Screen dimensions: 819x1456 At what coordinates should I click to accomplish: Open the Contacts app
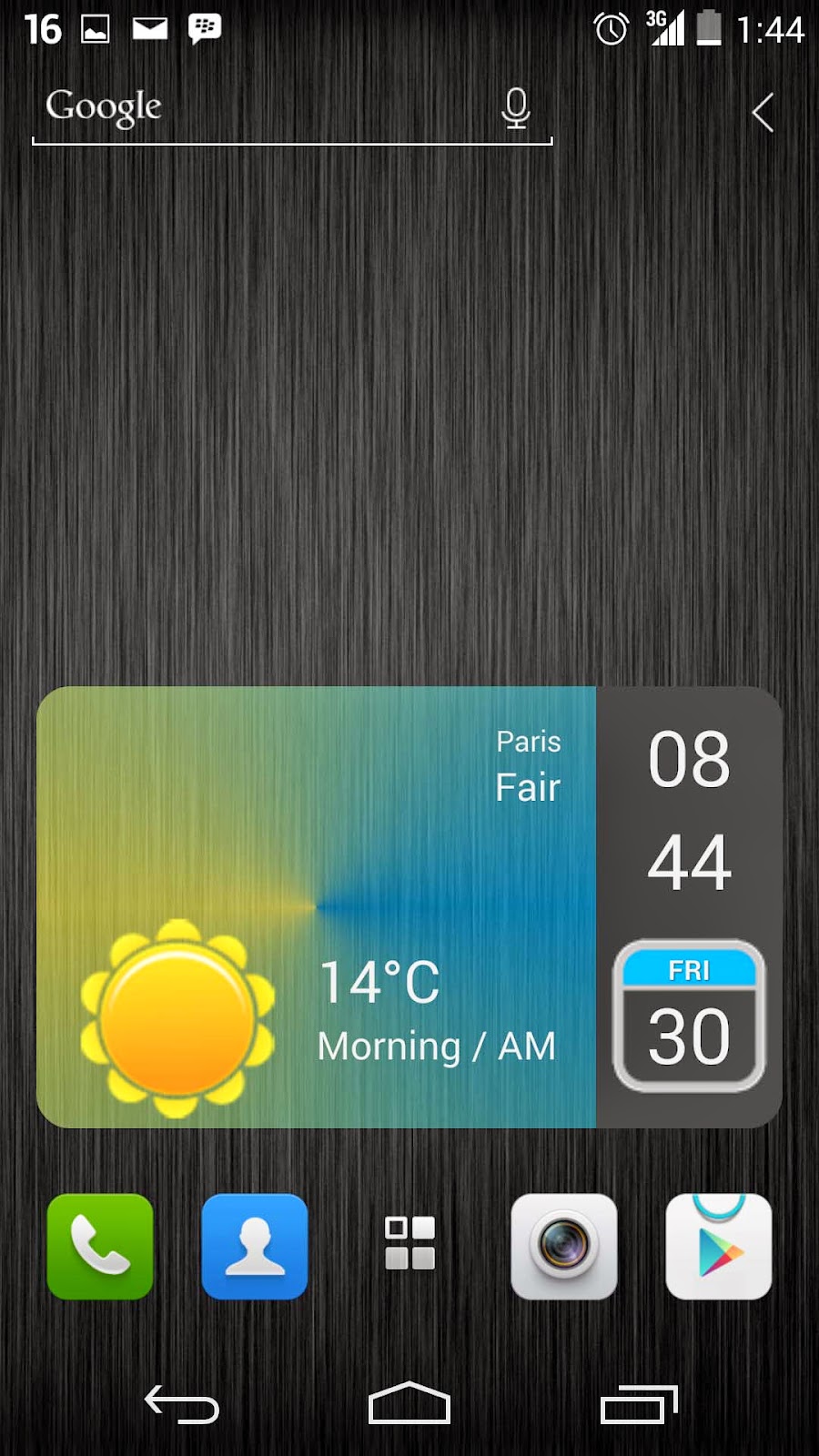[x=255, y=1246]
